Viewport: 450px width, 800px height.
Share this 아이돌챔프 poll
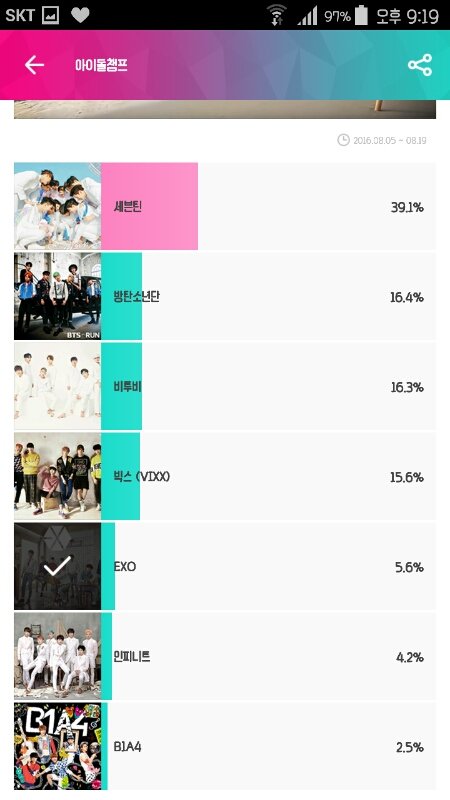pyautogui.click(x=420, y=65)
